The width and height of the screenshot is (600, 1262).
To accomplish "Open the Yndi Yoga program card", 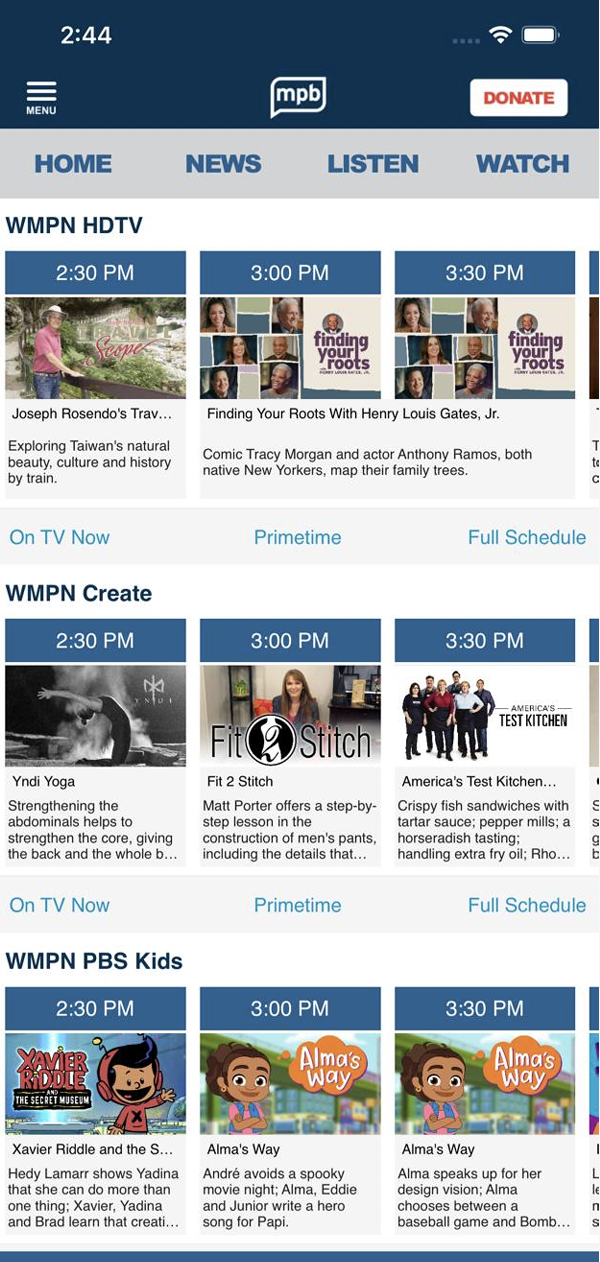I will [x=95, y=743].
